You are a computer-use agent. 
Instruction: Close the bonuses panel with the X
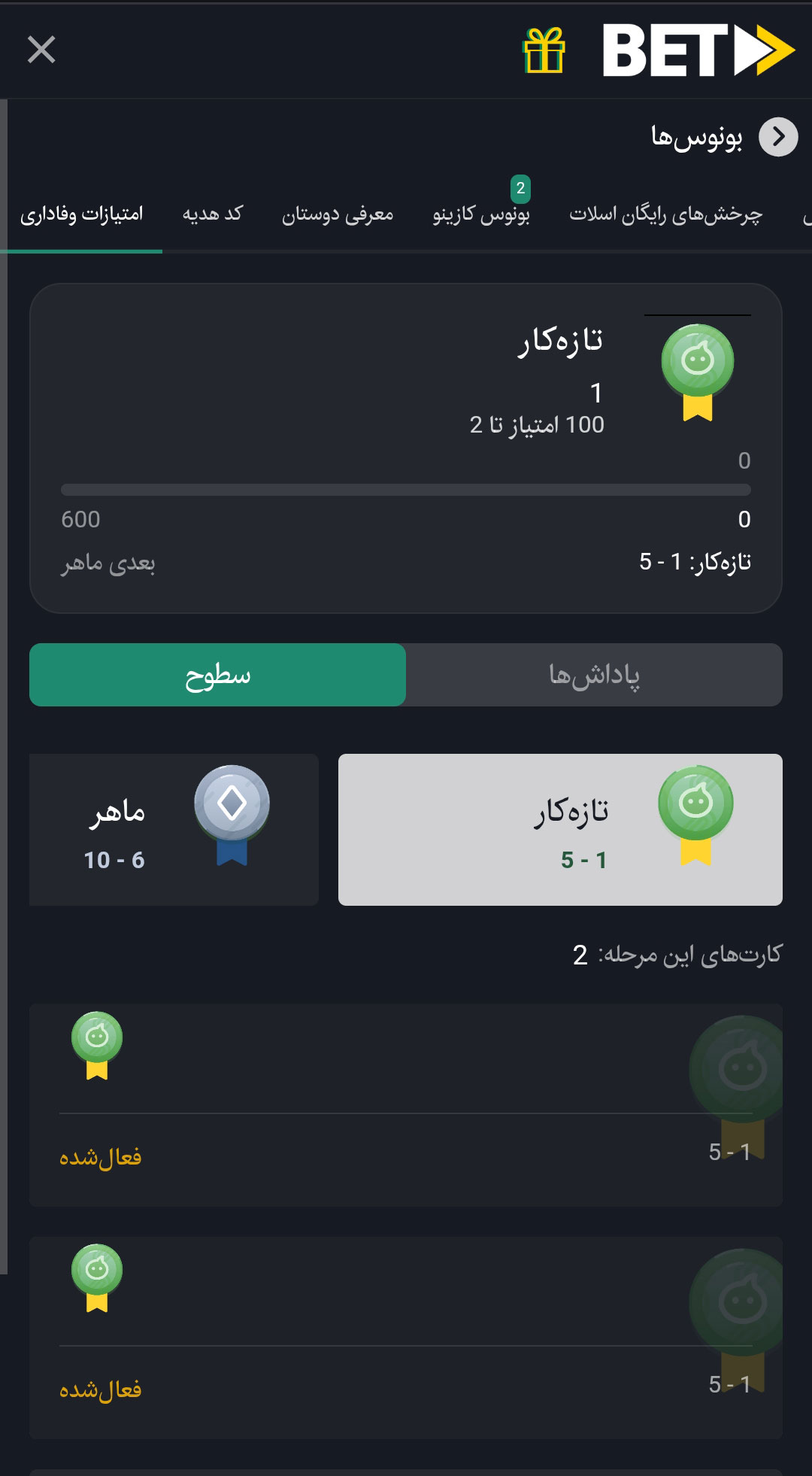(x=41, y=50)
